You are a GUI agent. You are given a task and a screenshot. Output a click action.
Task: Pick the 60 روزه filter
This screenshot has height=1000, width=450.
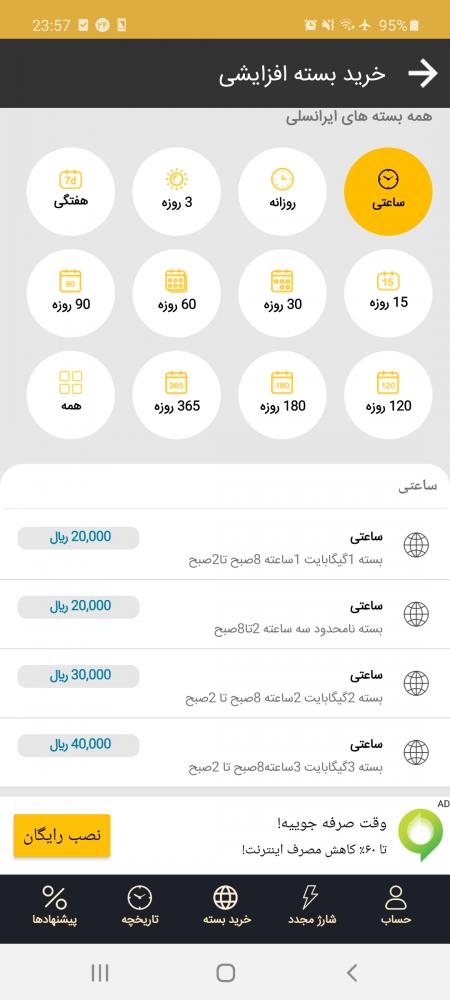click(x=177, y=293)
